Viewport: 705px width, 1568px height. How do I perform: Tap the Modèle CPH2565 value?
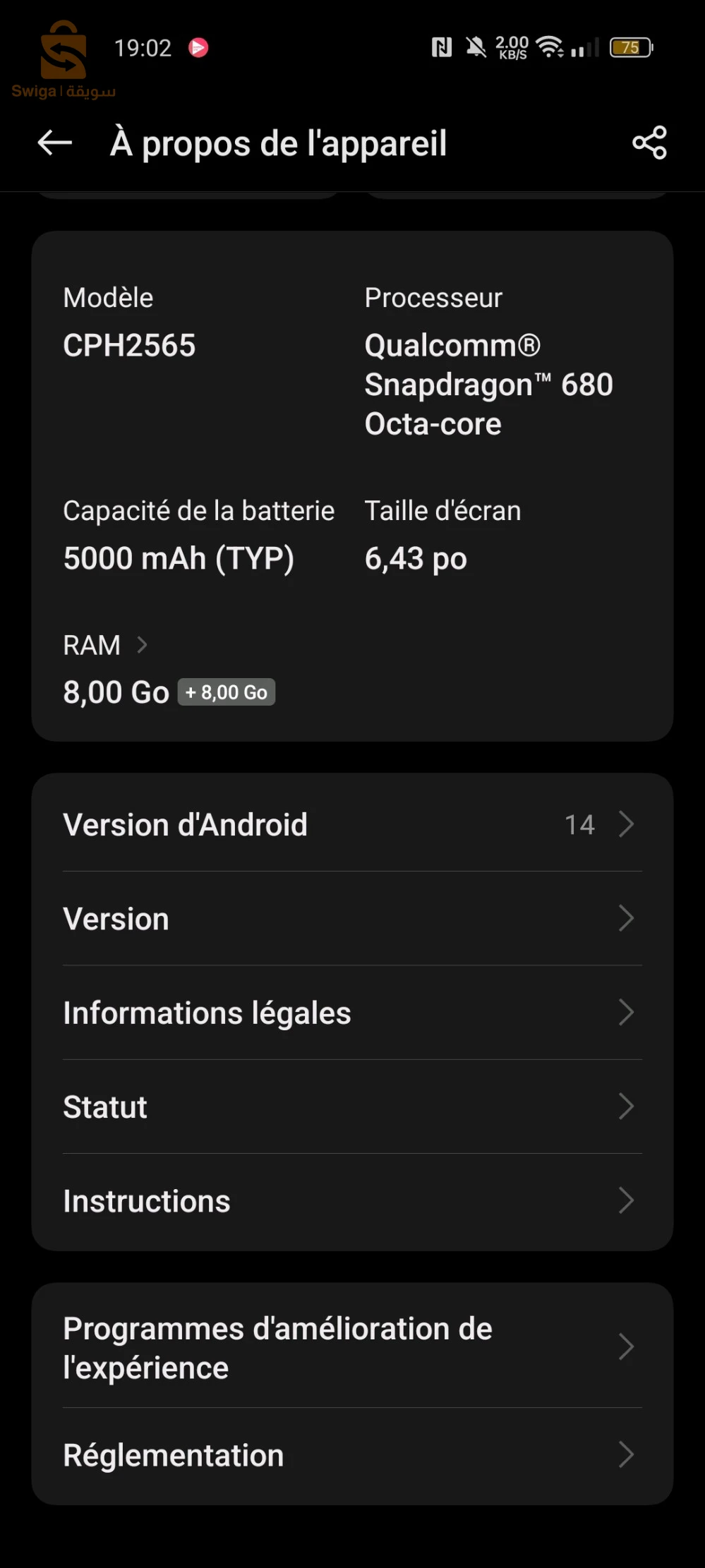(129, 345)
